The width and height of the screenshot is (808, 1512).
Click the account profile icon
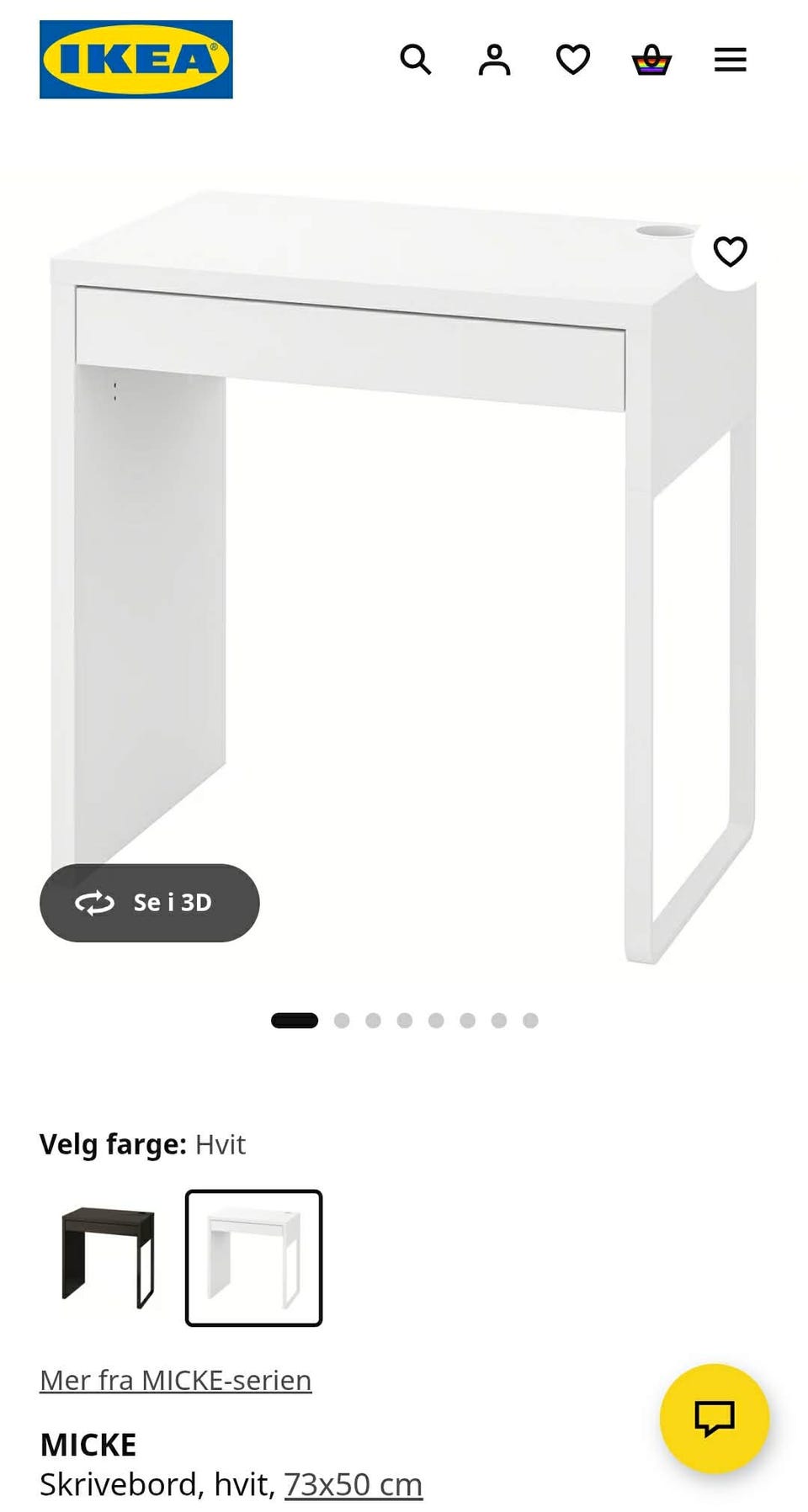(495, 59)
